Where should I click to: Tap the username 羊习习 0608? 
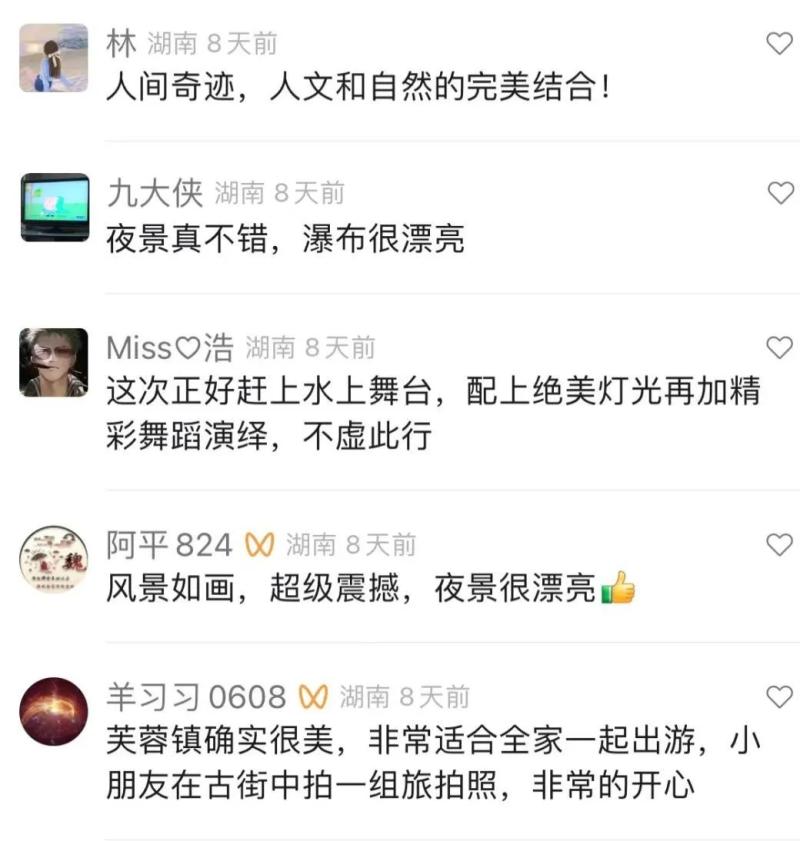click(x=196, y=696)
